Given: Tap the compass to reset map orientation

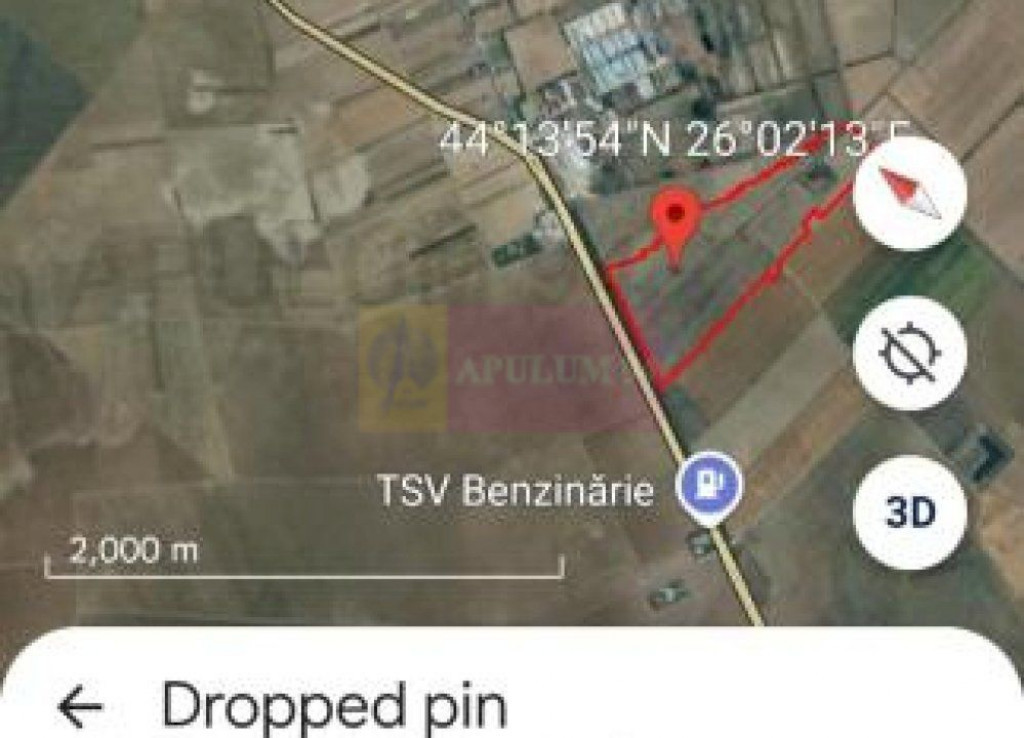Looking at the screenshot, I should coord(910,193).
